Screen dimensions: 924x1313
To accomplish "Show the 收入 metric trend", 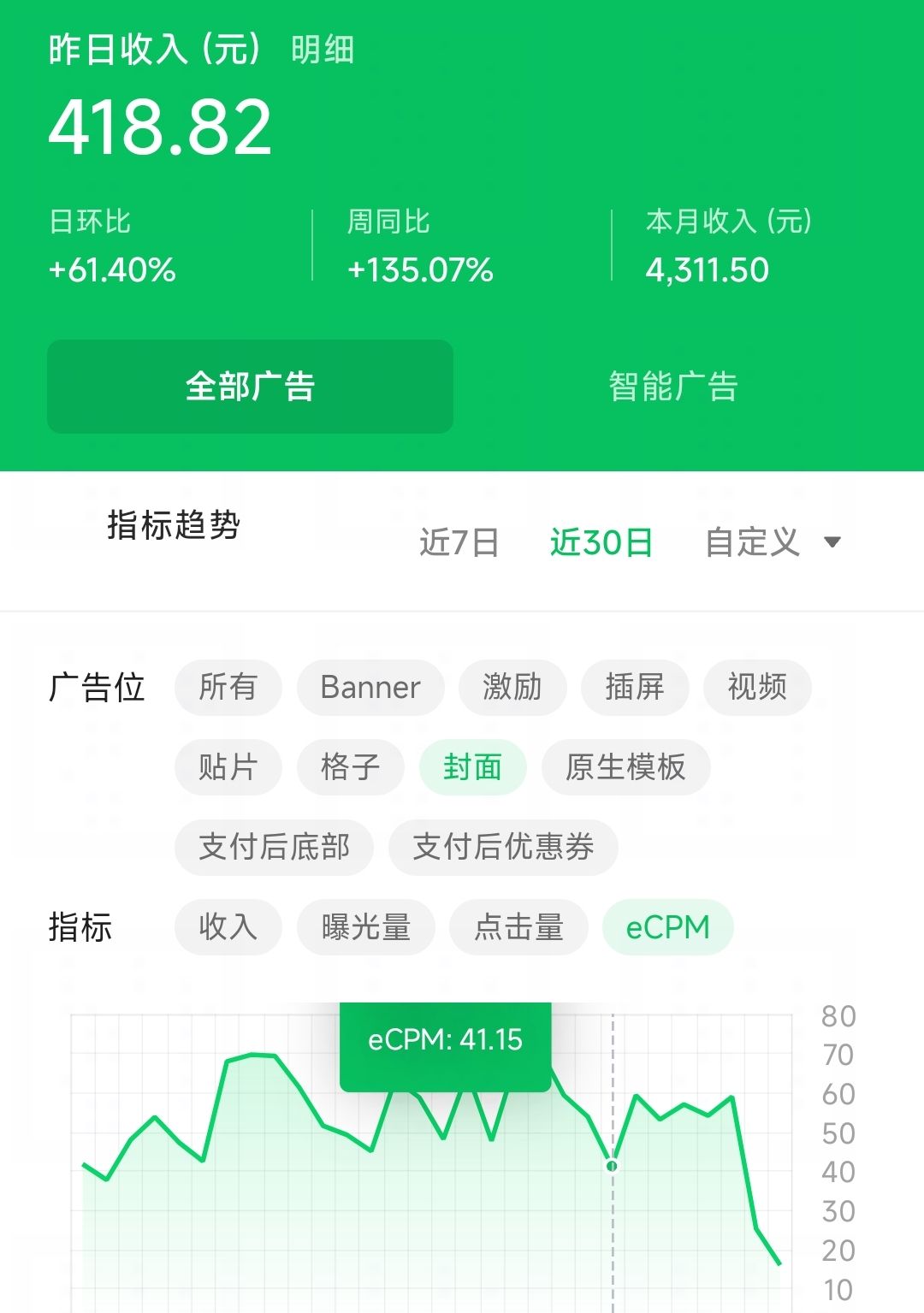I will click(228, 927).
